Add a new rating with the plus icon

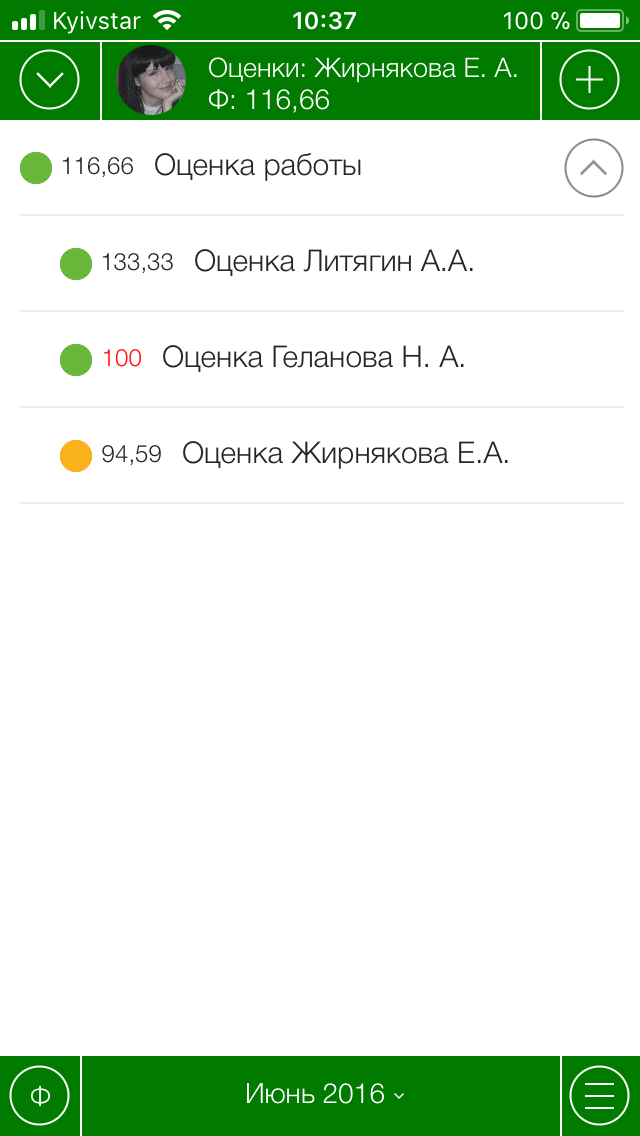590,80
